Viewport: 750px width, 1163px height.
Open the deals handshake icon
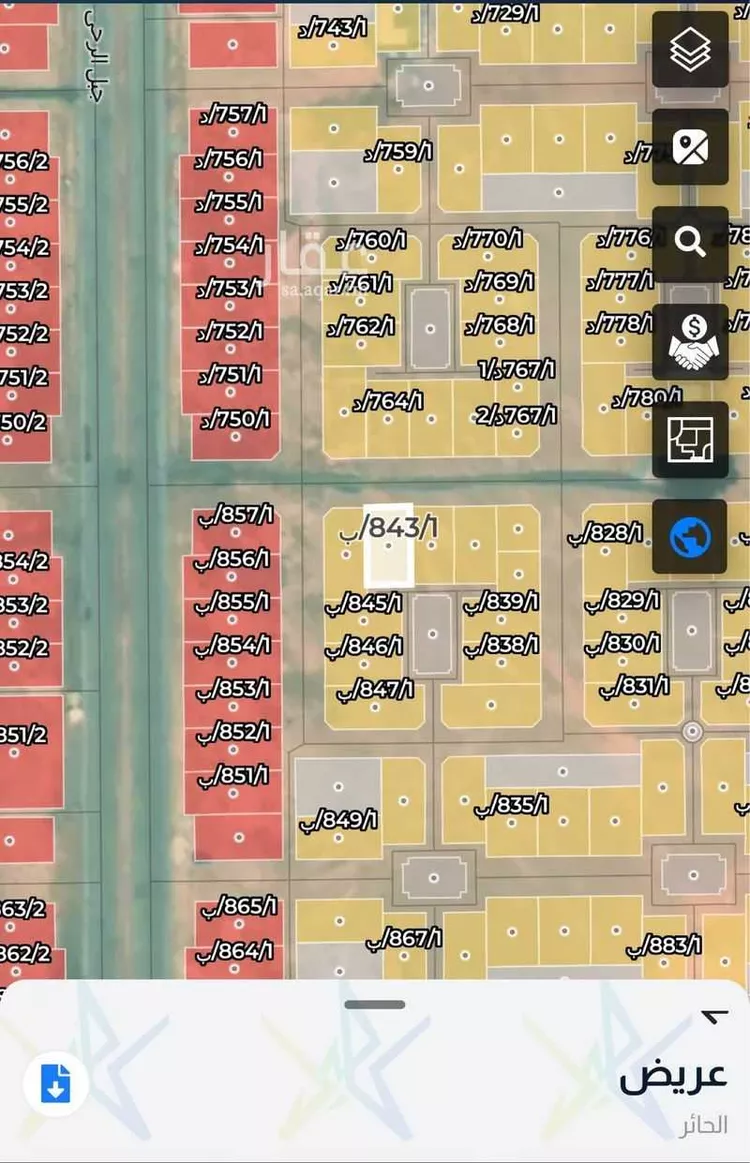pyautogui.click(x=690, y=342)
